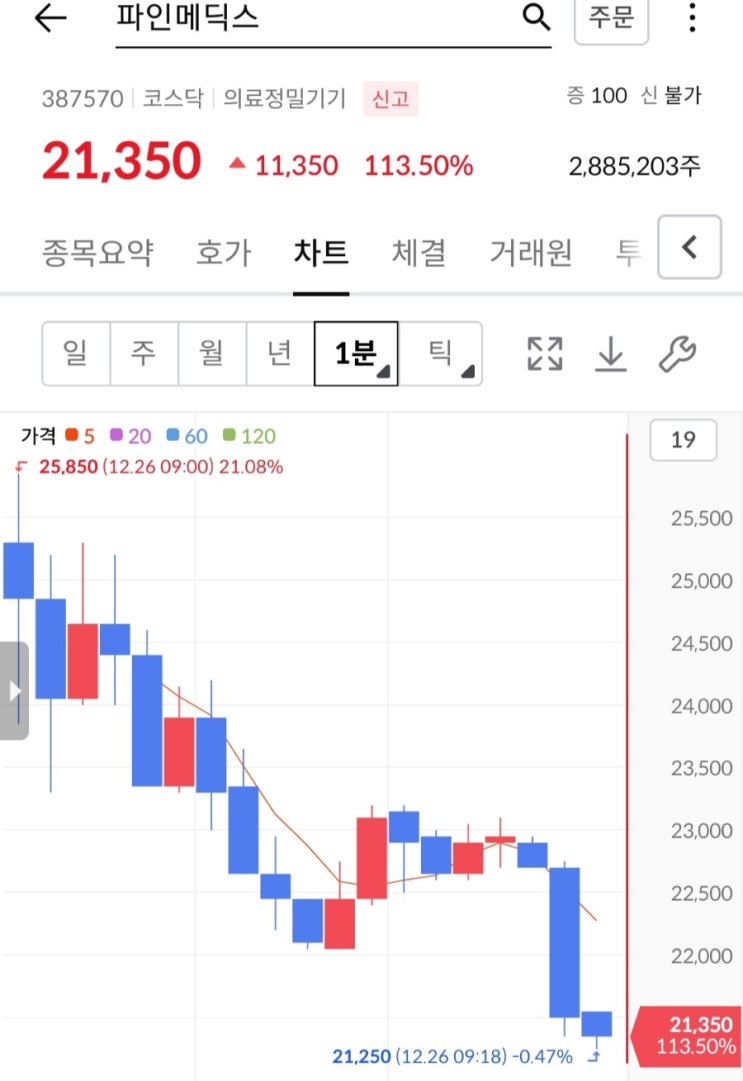Image resolution: width=743 pixels, height=1081 pixels.
Task: Switch to the 체결 tab
Action: click(x=418, y=252)
